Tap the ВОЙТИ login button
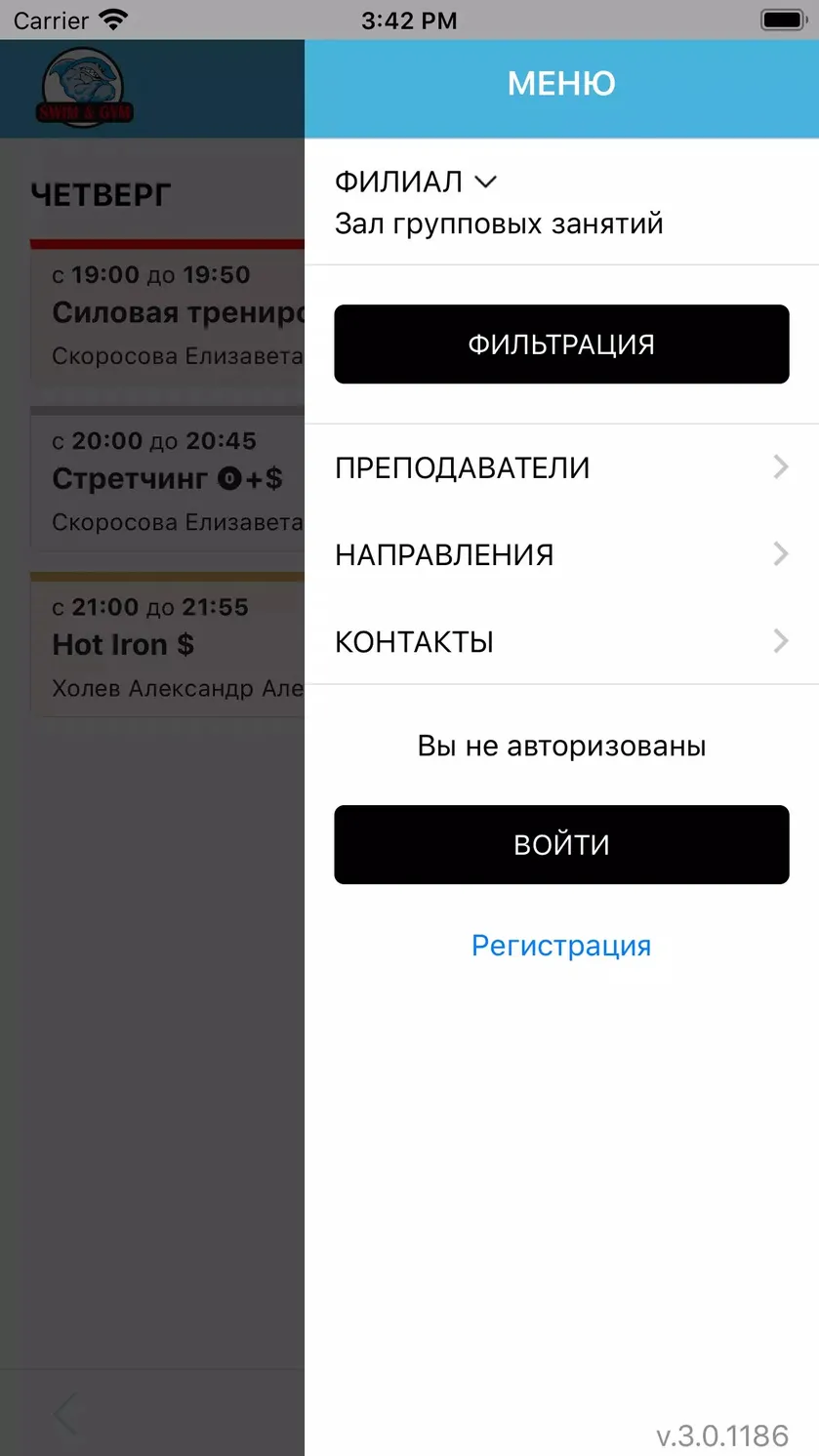 tap(561, 845)
